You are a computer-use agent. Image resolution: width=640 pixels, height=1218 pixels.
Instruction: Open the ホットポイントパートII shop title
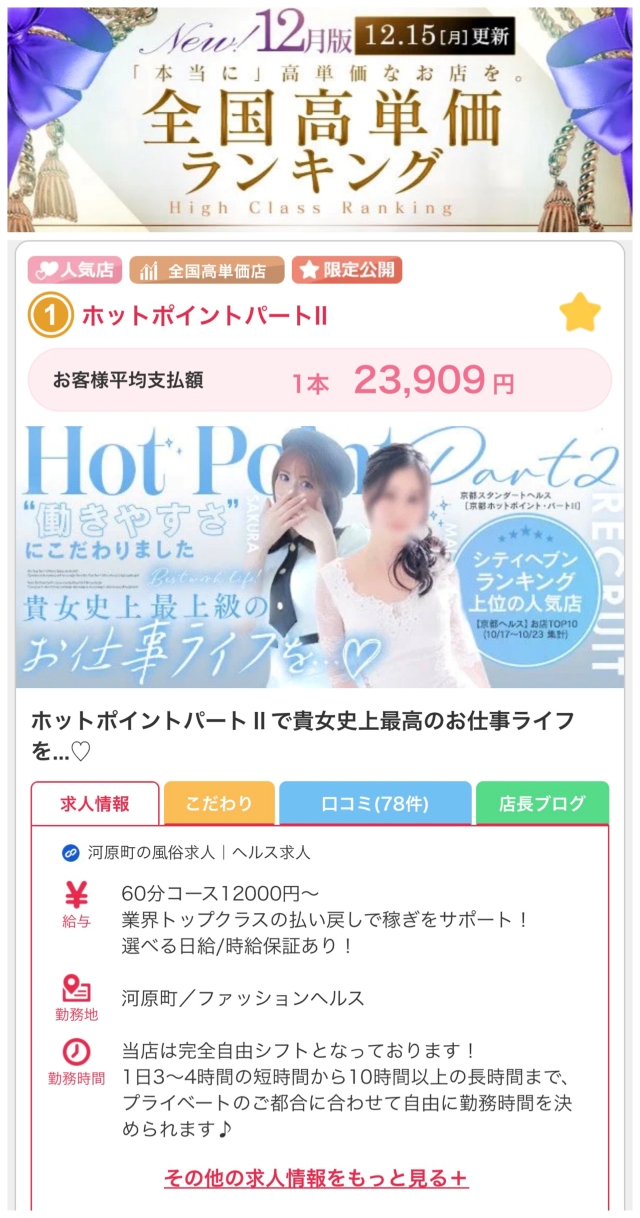pyautogui.click(x=205, y=316)
